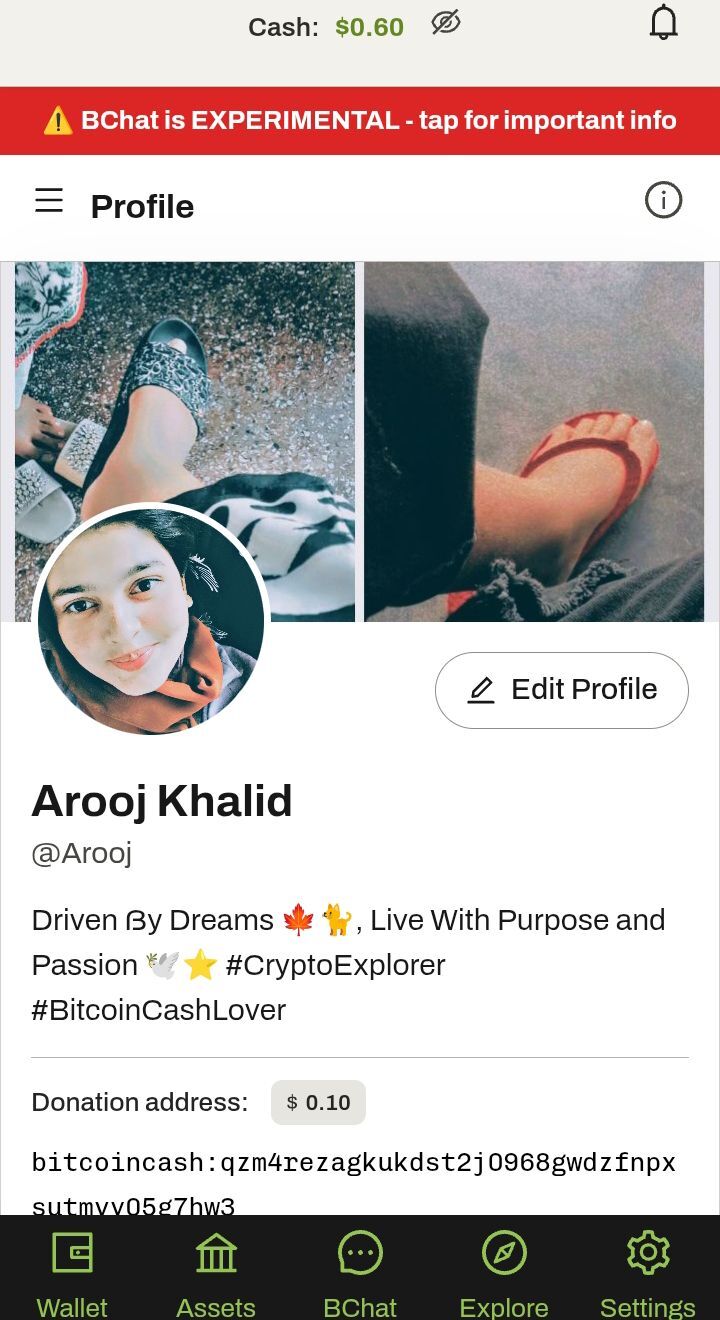Toggle cash balance visibility
The image size is (720, 1320).
(x=446, y=23)
